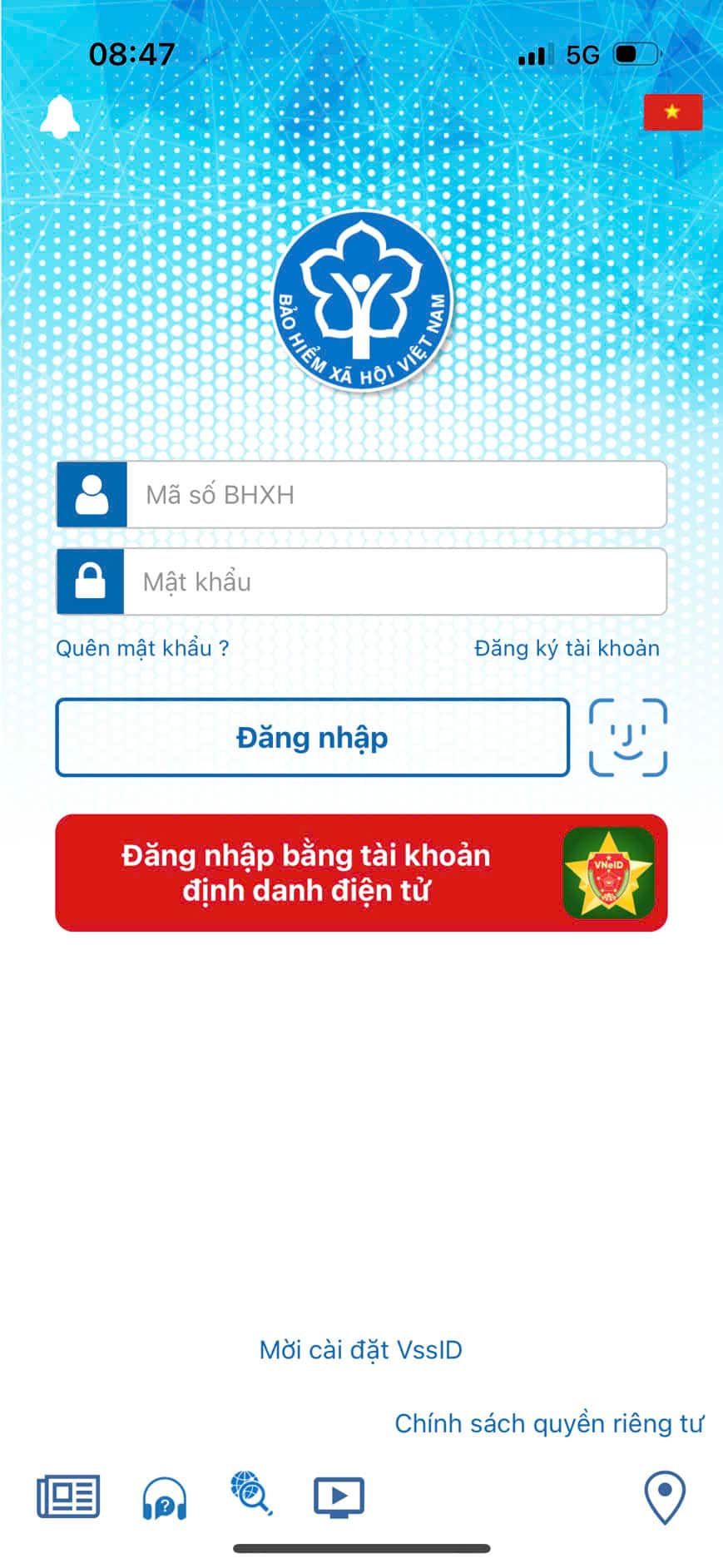Viewport: 723px width, 1568px height.
Task: Open the notifications bell
Action: [60, 116]
